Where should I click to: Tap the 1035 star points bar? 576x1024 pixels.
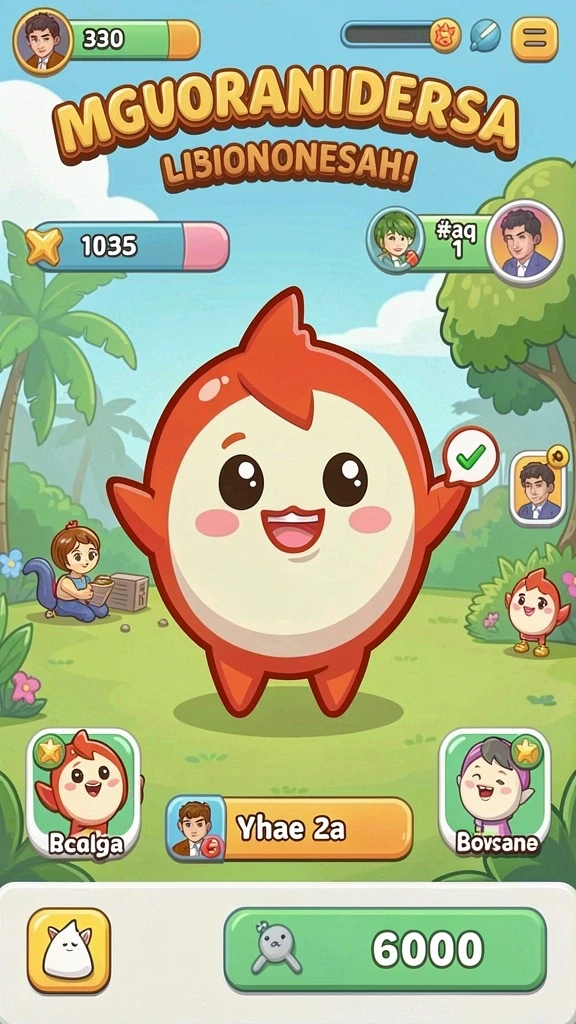[x=128, y=246]
